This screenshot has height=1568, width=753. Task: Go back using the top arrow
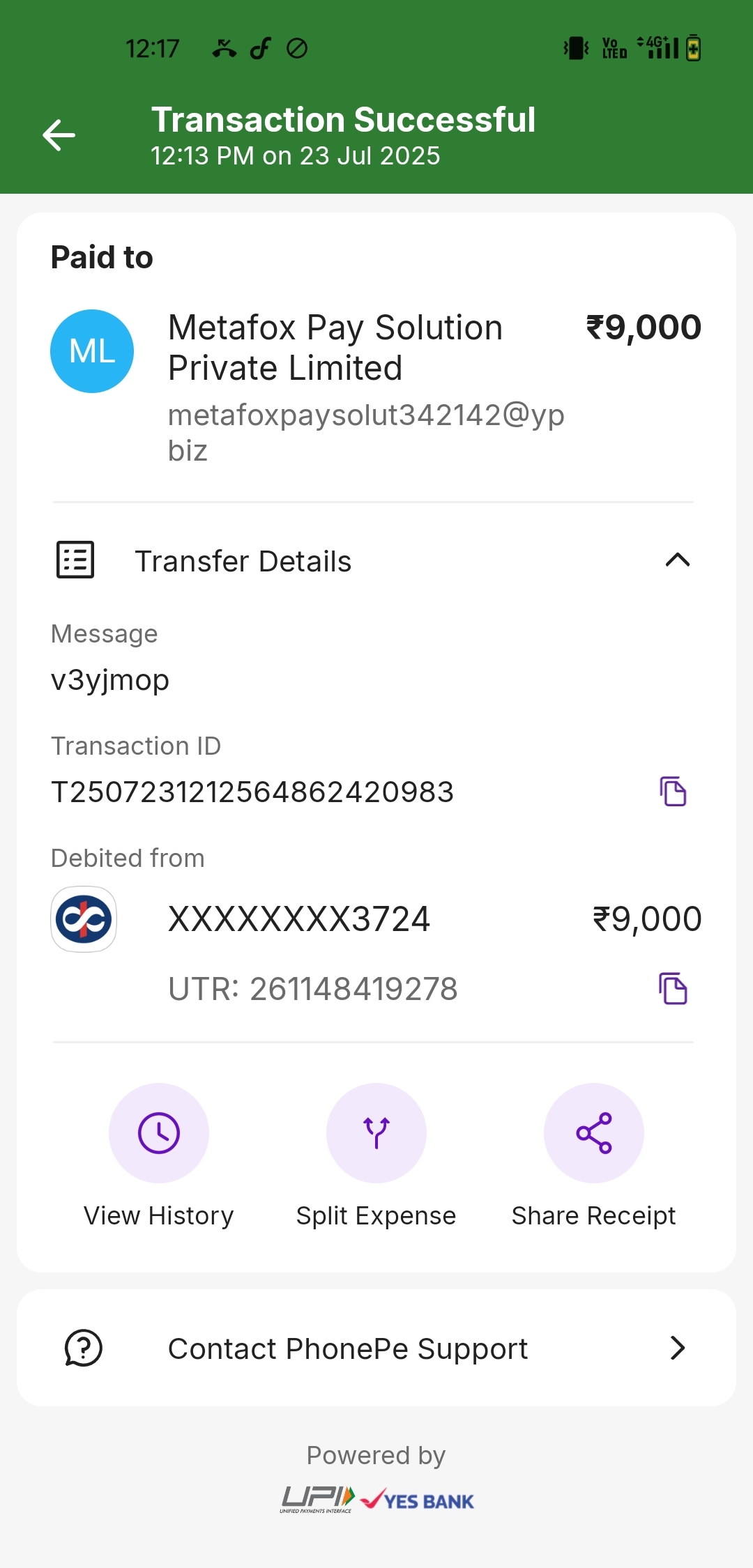click(59, 135)
